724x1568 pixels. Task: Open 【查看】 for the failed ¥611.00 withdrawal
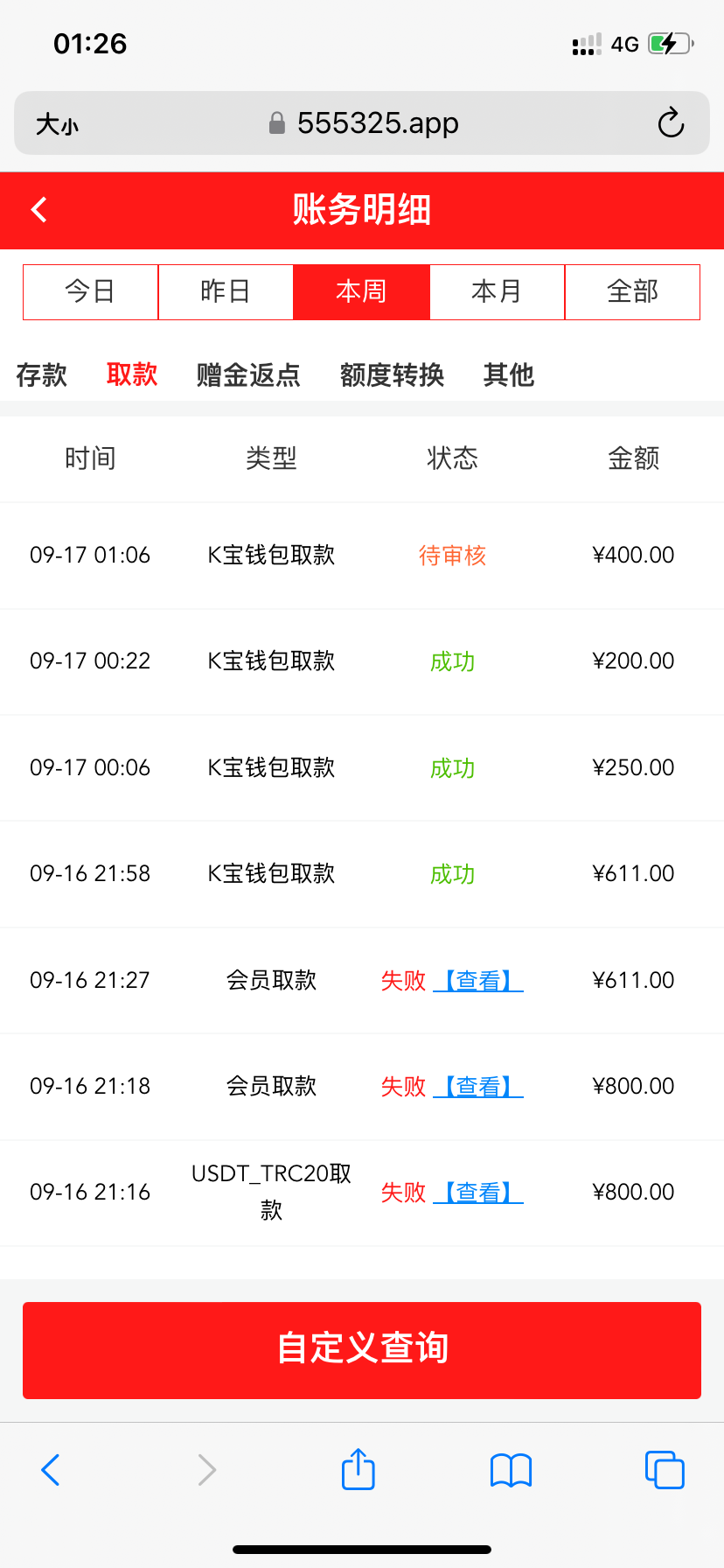(477, 980)
